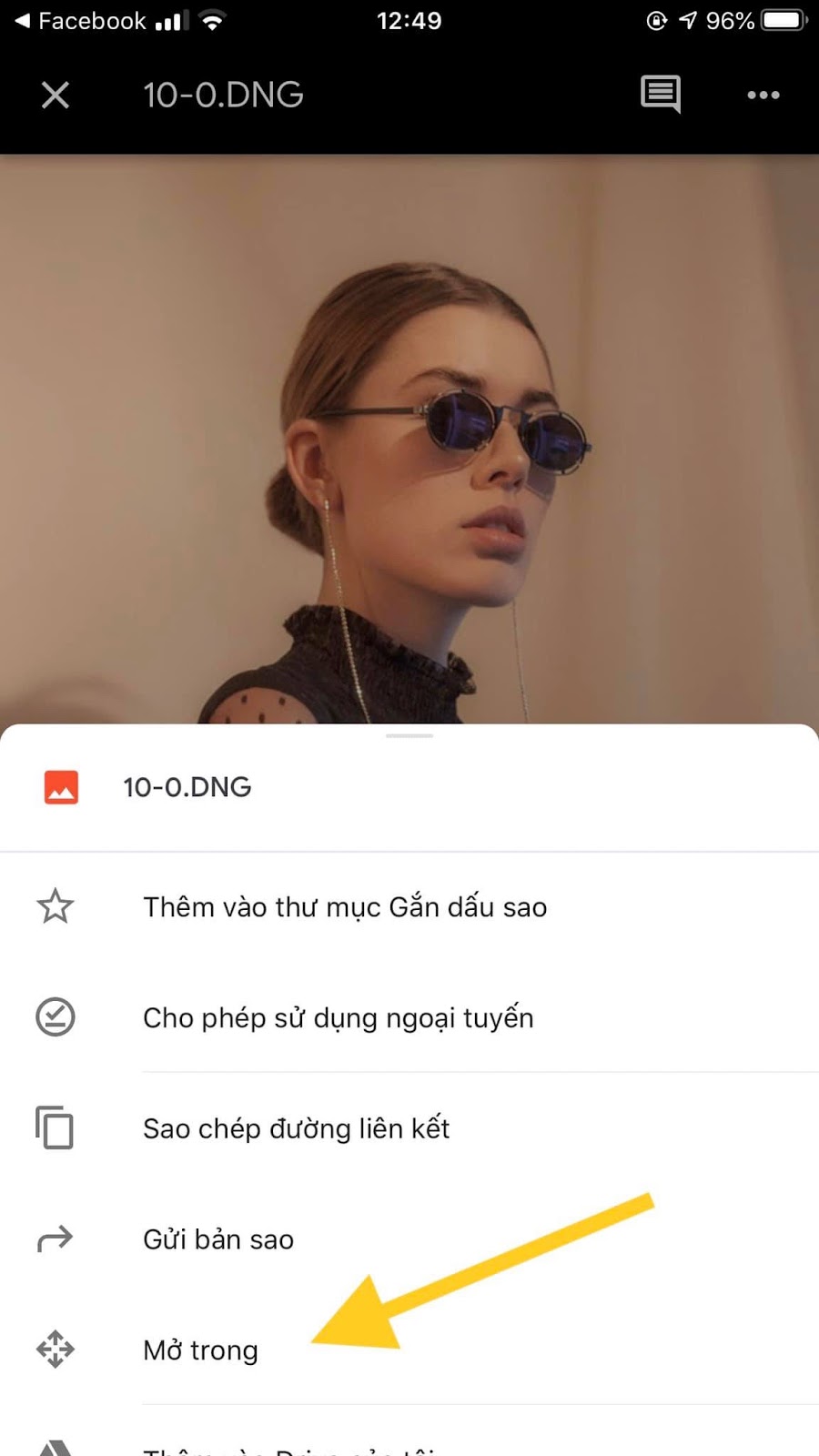
Task: Select Gửi bản sao option
Action: [218, 1239]
